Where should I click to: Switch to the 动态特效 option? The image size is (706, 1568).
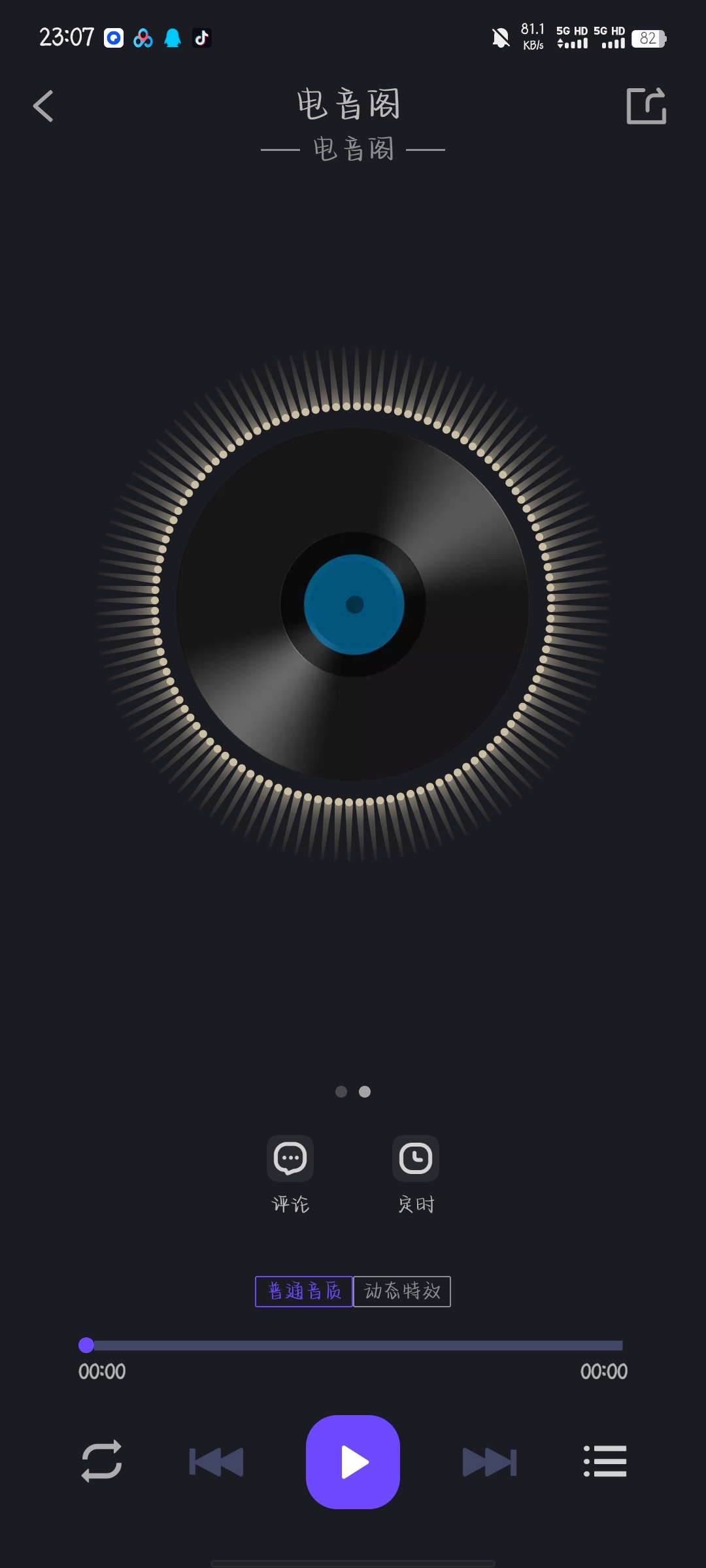(402, 1291)
